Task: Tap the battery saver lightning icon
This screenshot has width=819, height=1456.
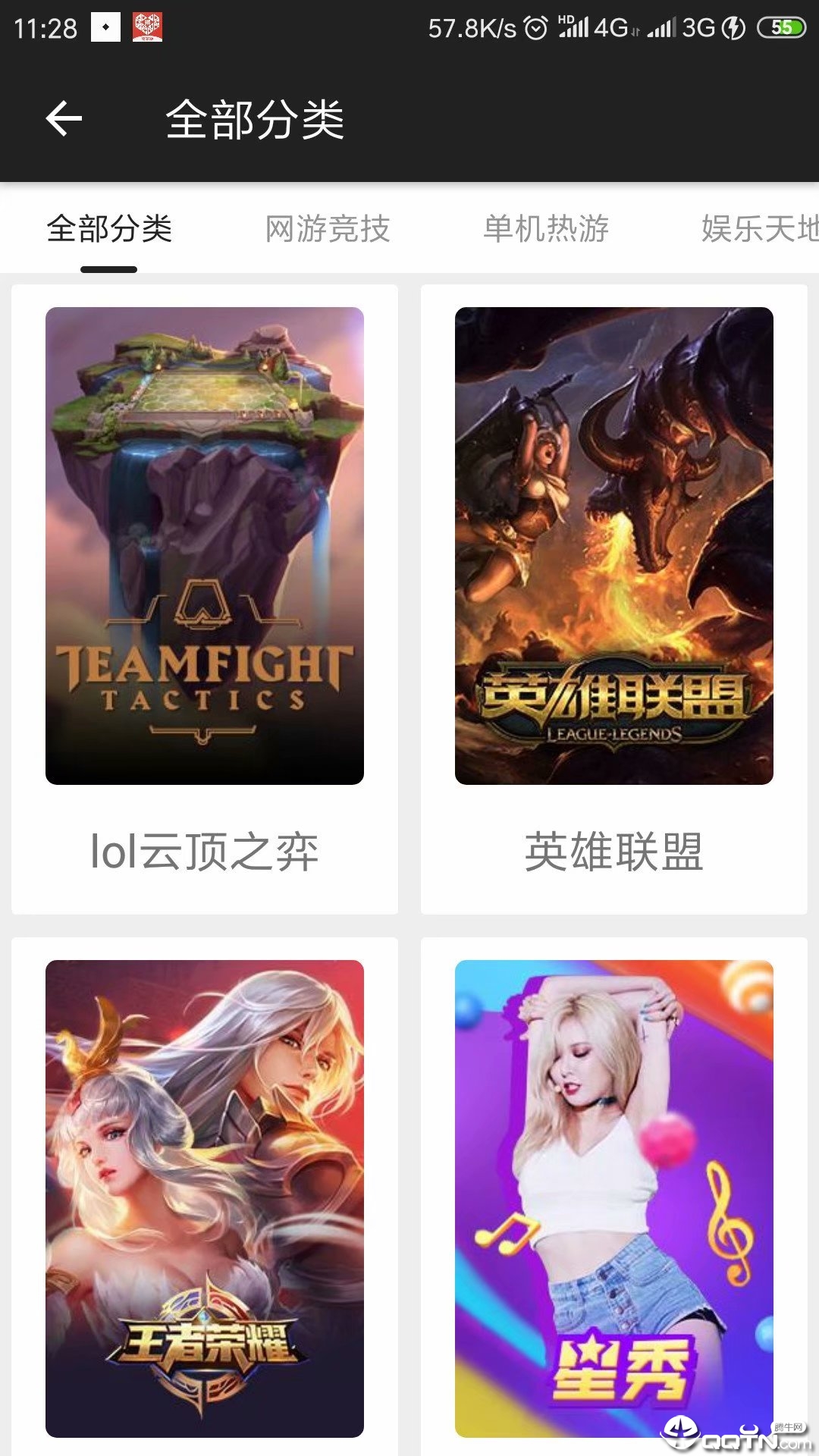Action: [x=734, y=29]
